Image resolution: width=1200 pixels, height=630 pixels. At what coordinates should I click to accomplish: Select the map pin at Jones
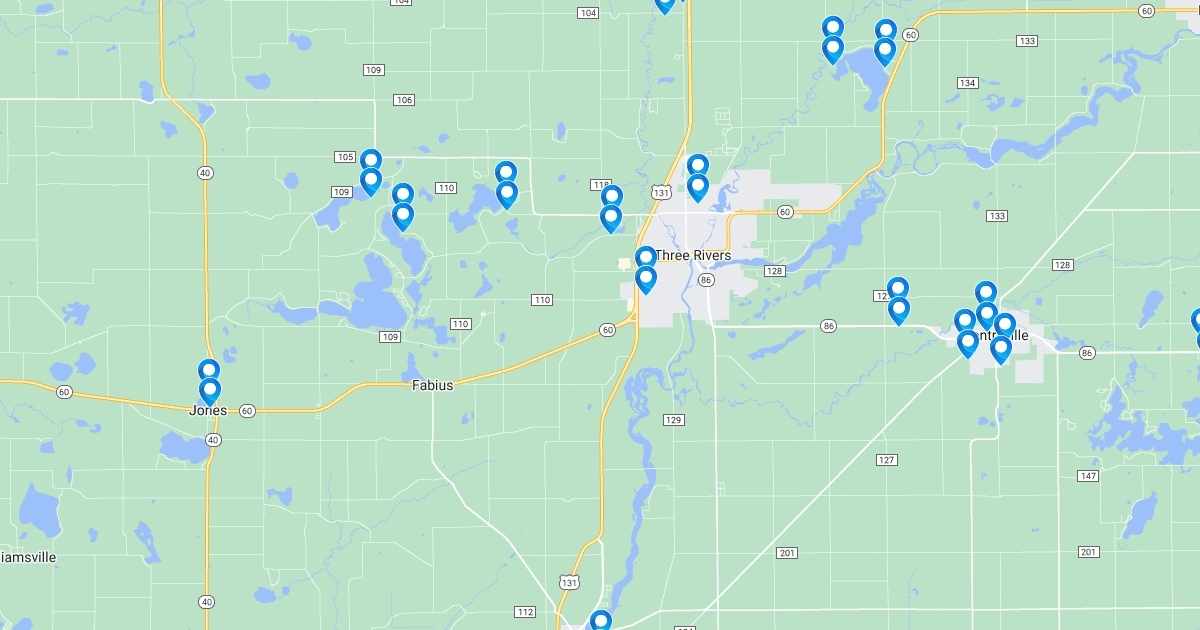[x=209, y=388]
